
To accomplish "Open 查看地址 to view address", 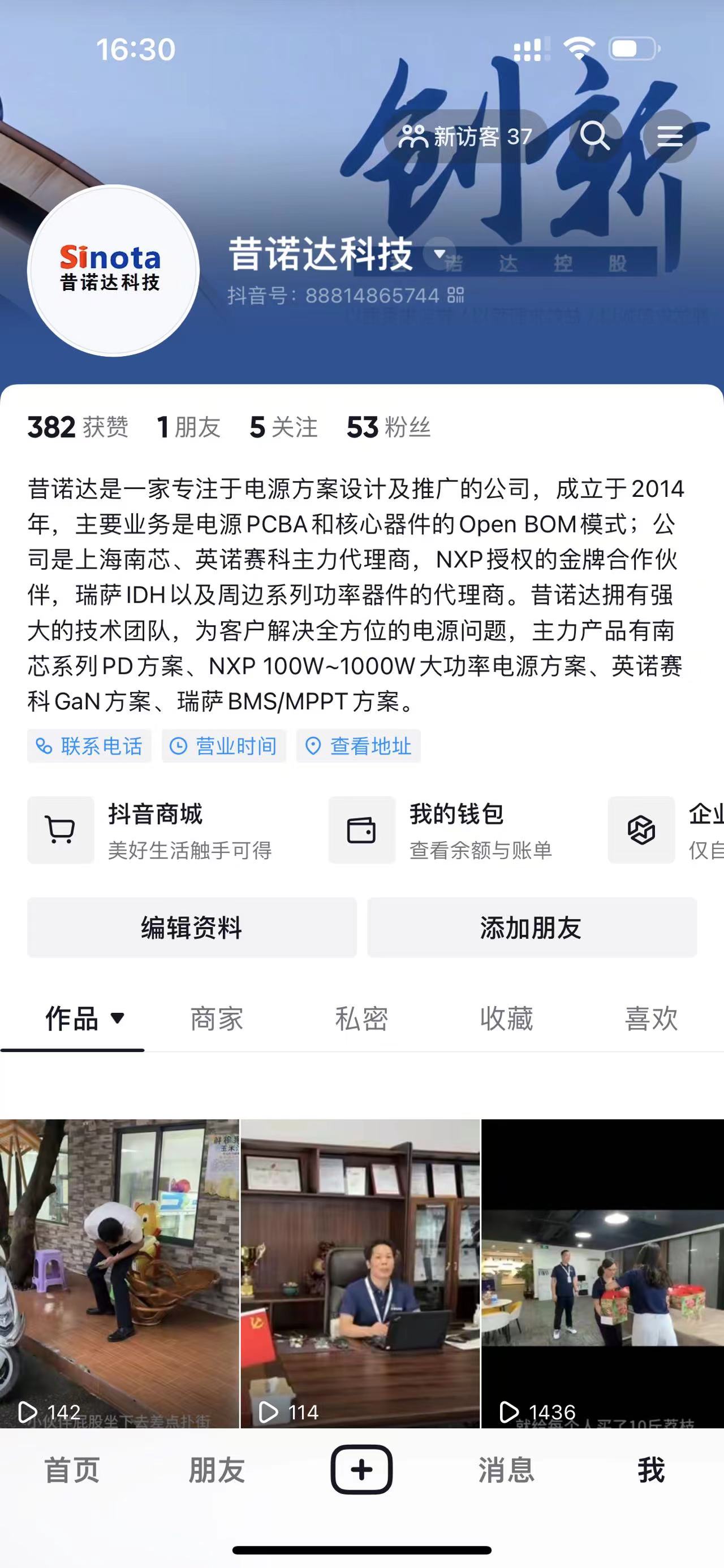I will (x=359, y=746).
